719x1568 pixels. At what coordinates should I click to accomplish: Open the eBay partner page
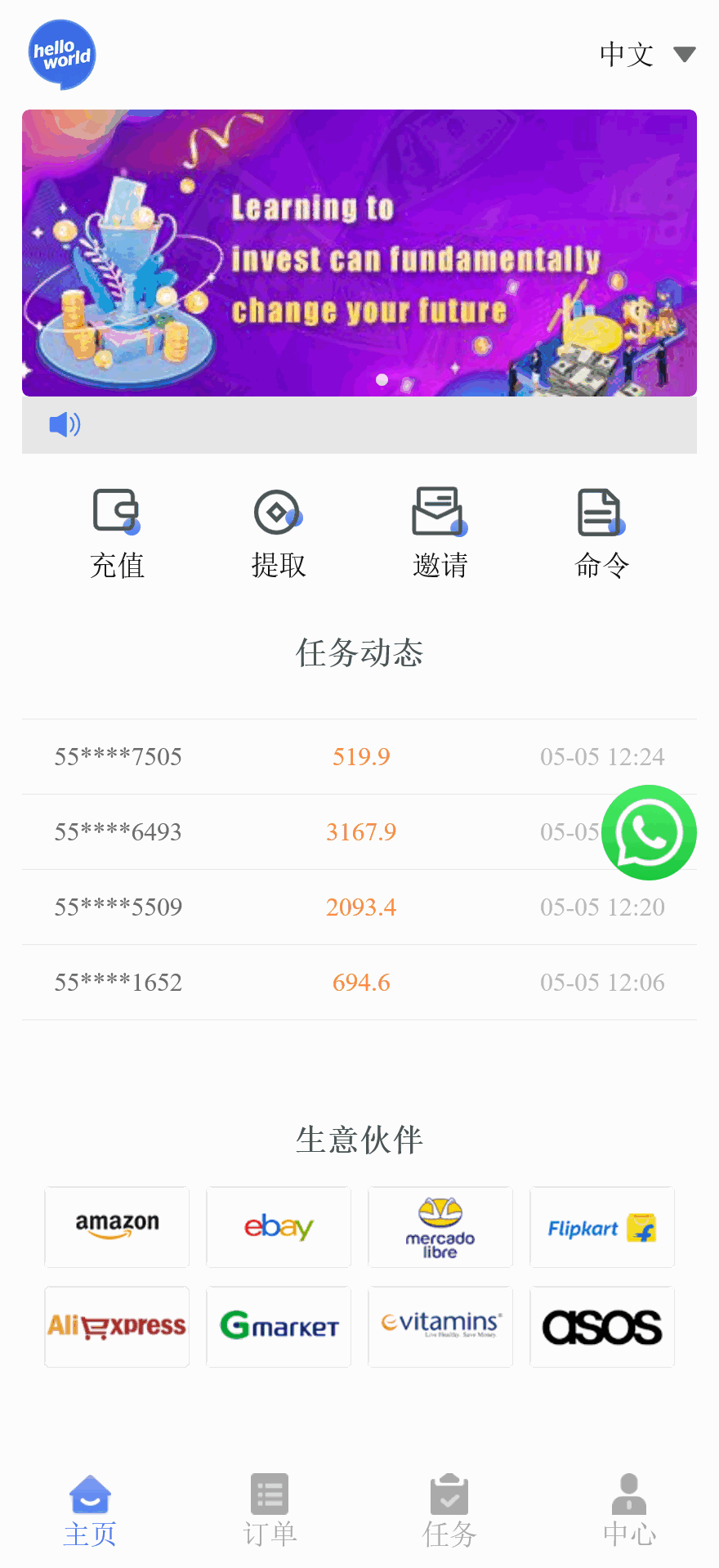278,1226
